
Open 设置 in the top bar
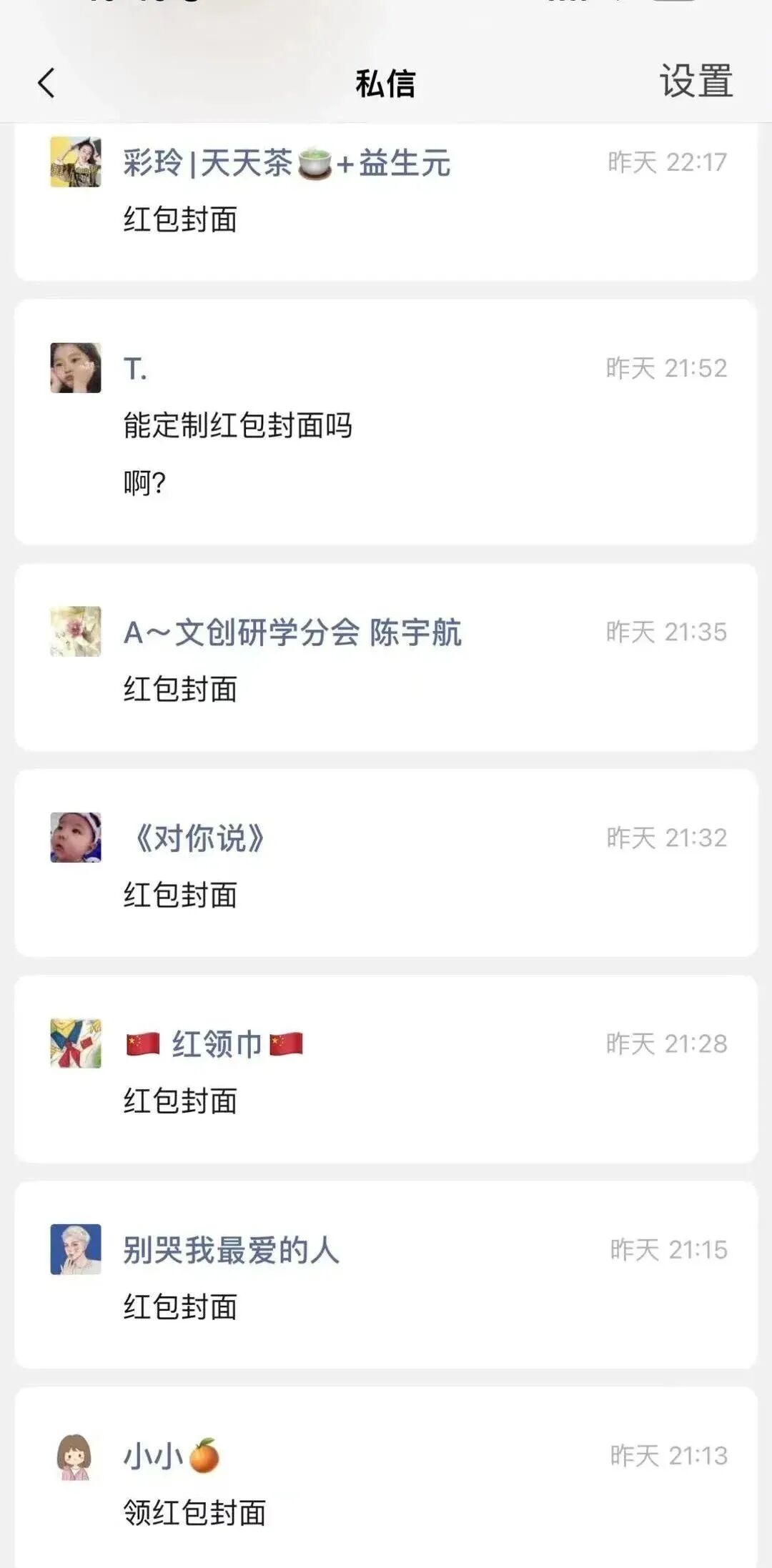(x=696, y=81)
